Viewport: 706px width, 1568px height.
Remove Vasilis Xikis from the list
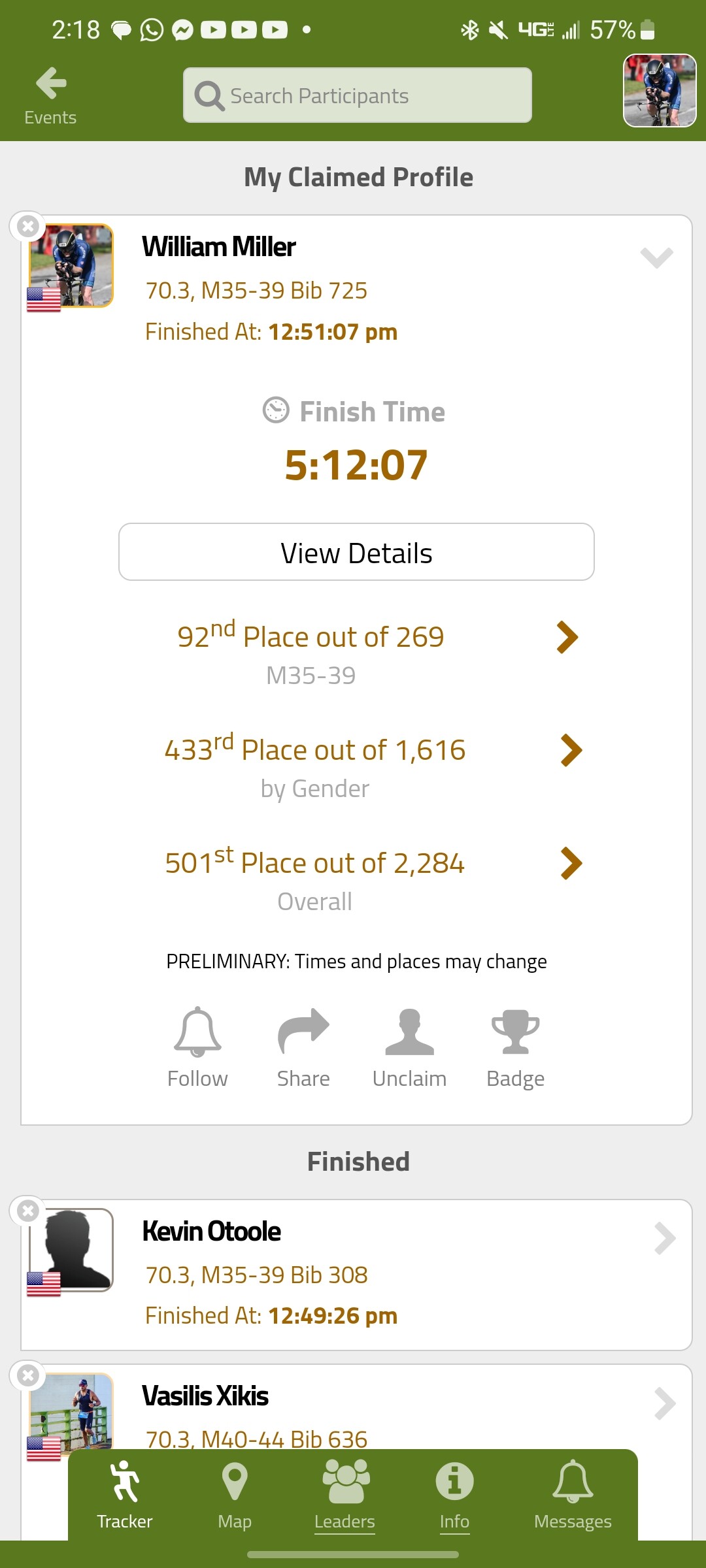pyautogui.click(x=28, y=1376)
